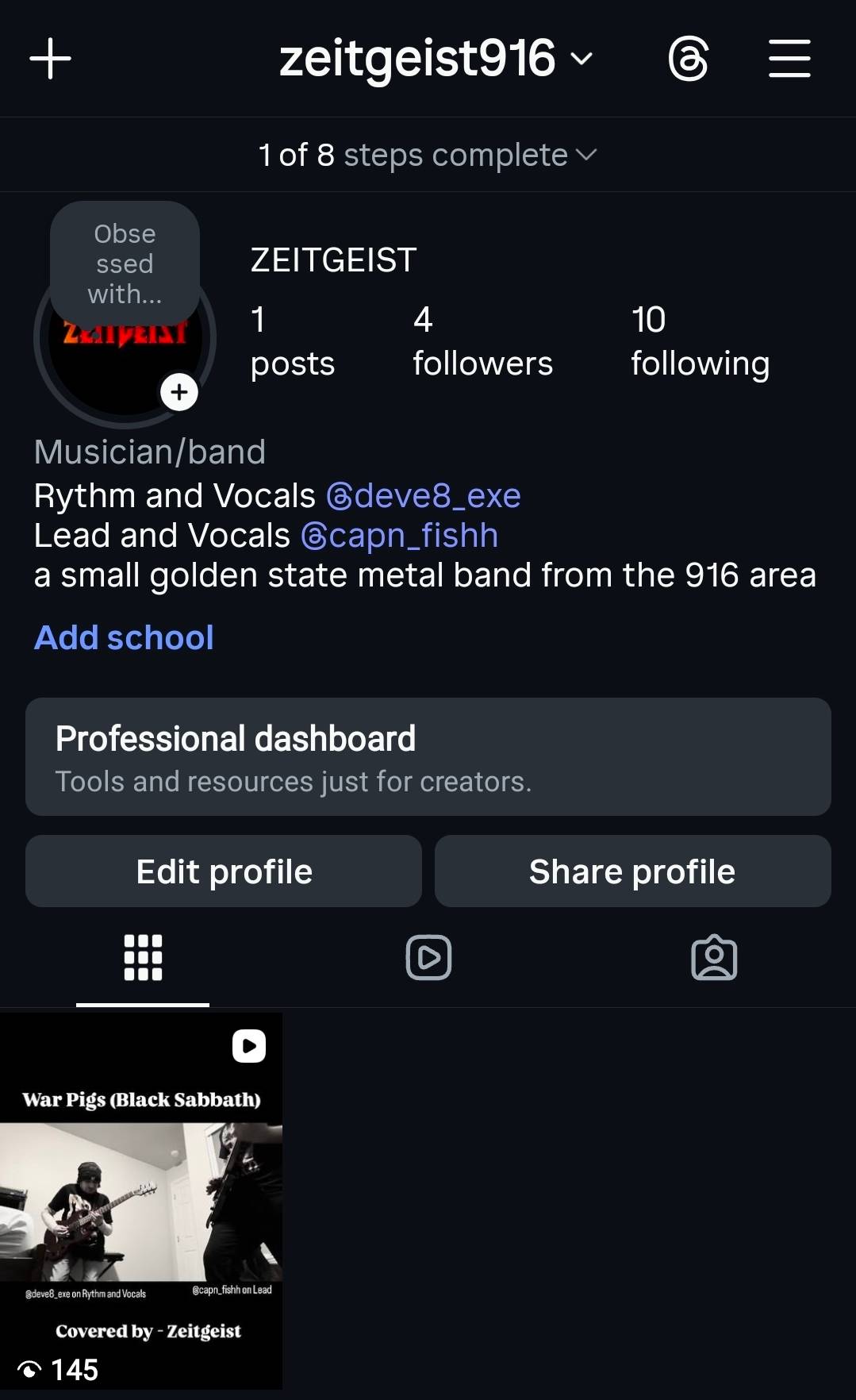
Task: Switch to the Reels tab
Action: (x=428, y=958)
